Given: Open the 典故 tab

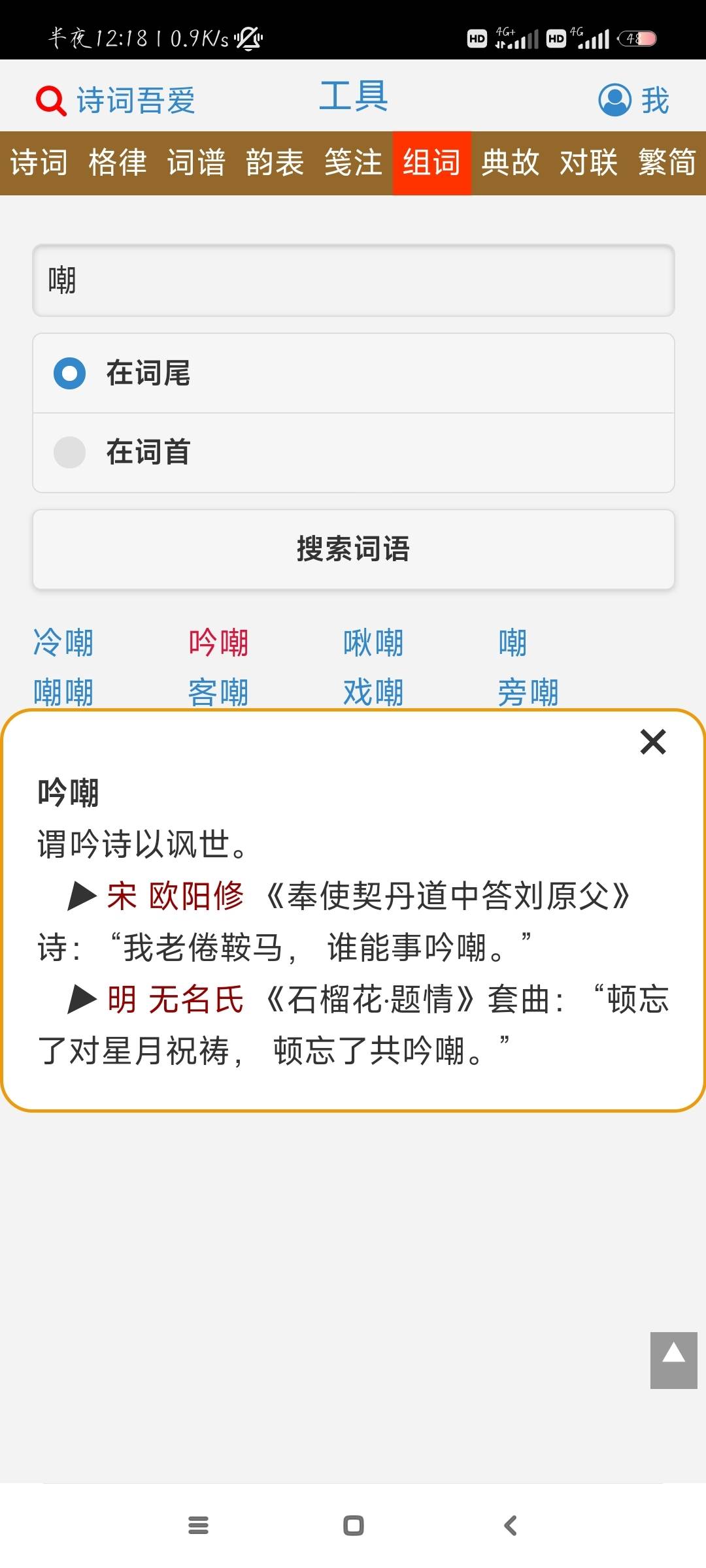Looking at the screenshot, I should click(511, 163).
